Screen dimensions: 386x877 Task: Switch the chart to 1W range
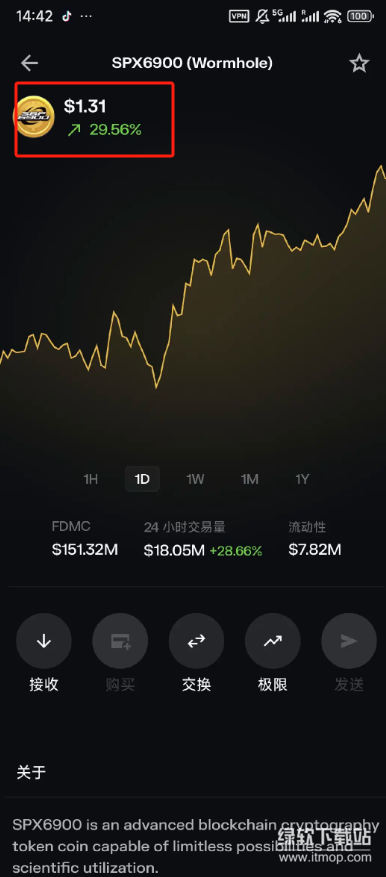pos(195,479)
